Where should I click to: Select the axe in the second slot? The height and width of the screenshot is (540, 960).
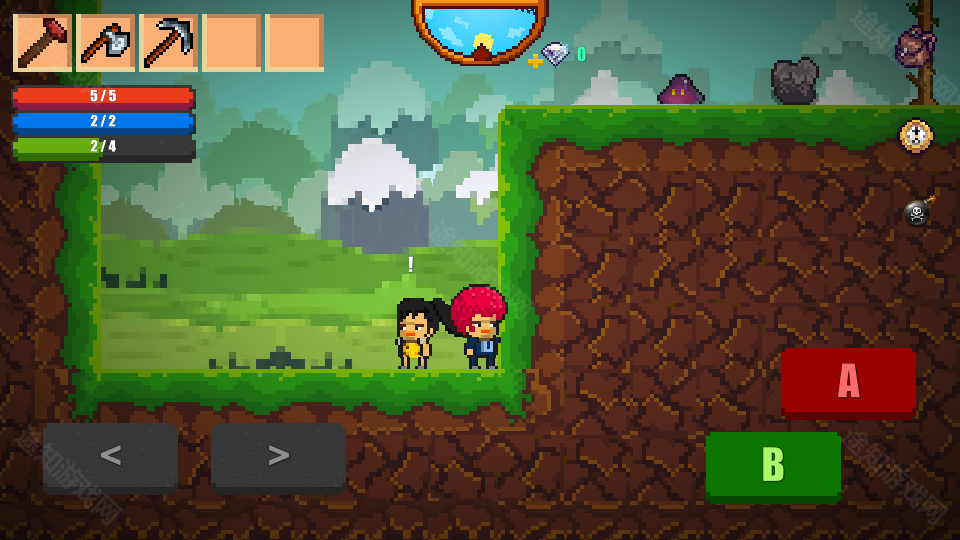(105, 43)
